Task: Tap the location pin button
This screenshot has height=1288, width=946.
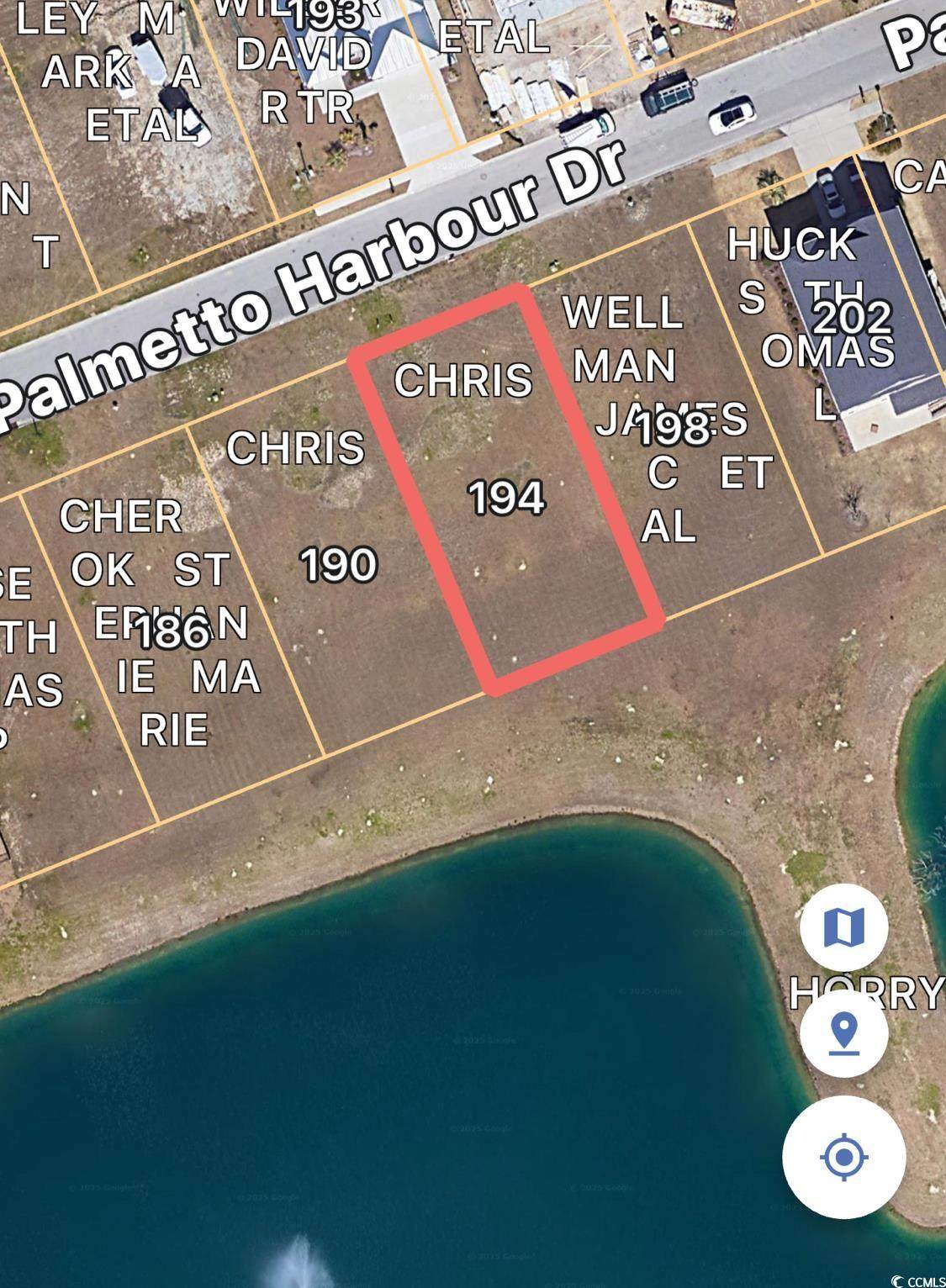Action: [843, 1032]
